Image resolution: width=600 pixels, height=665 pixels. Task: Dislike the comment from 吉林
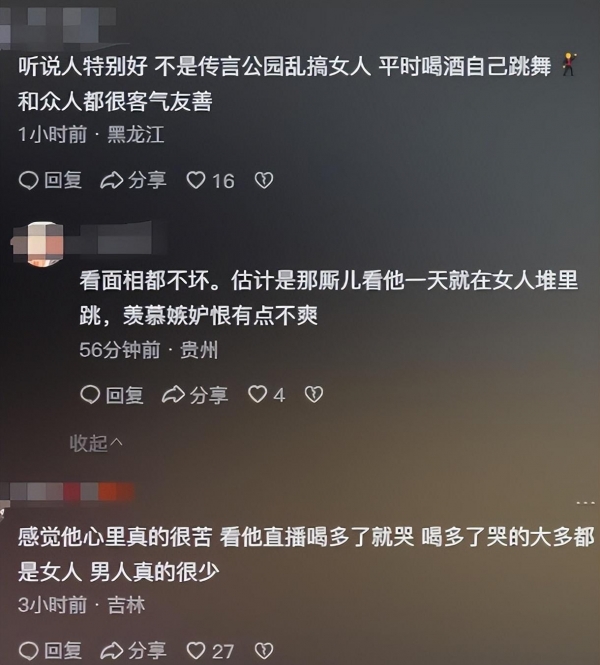point(264,650)
